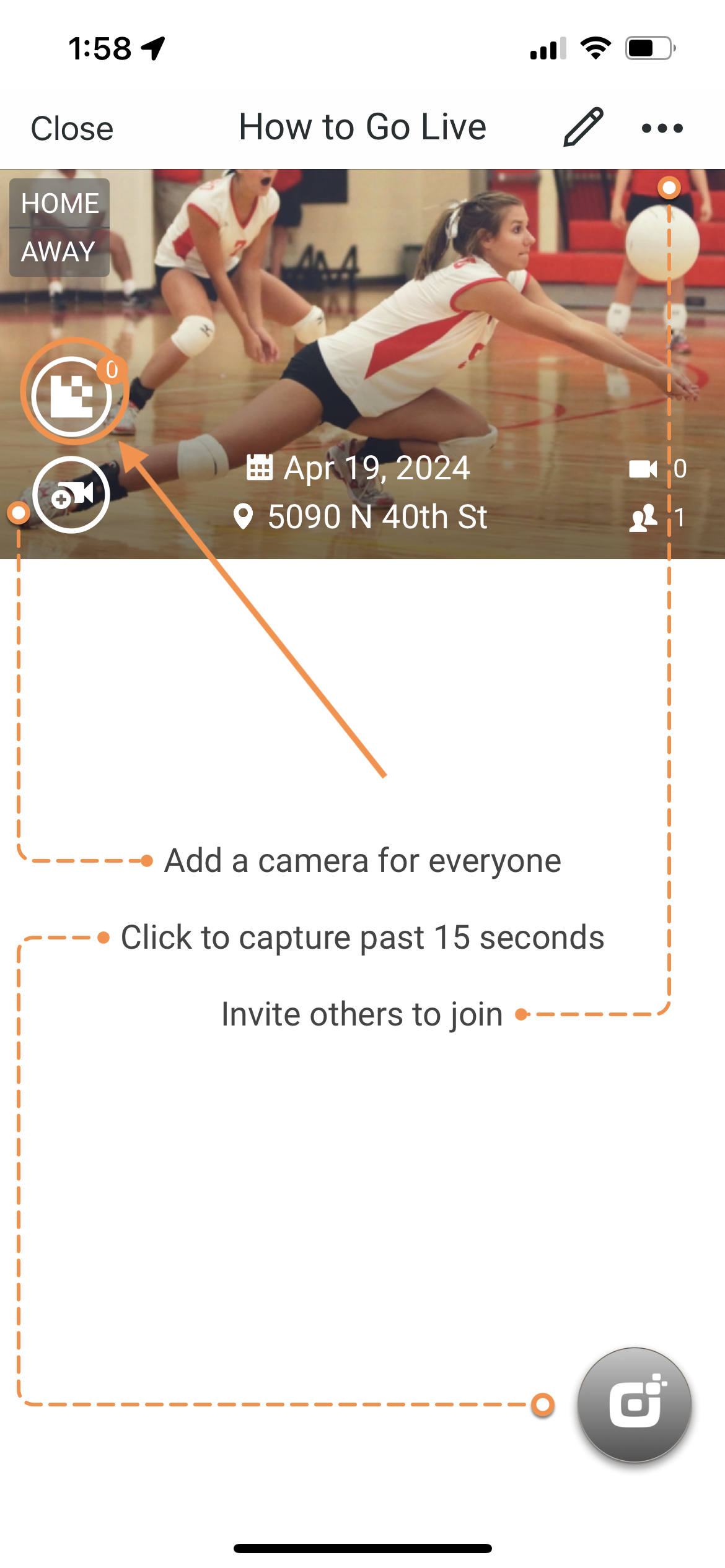Edit the event with the pencil icon
The image size is (725, 1568).
click(583, 127)
